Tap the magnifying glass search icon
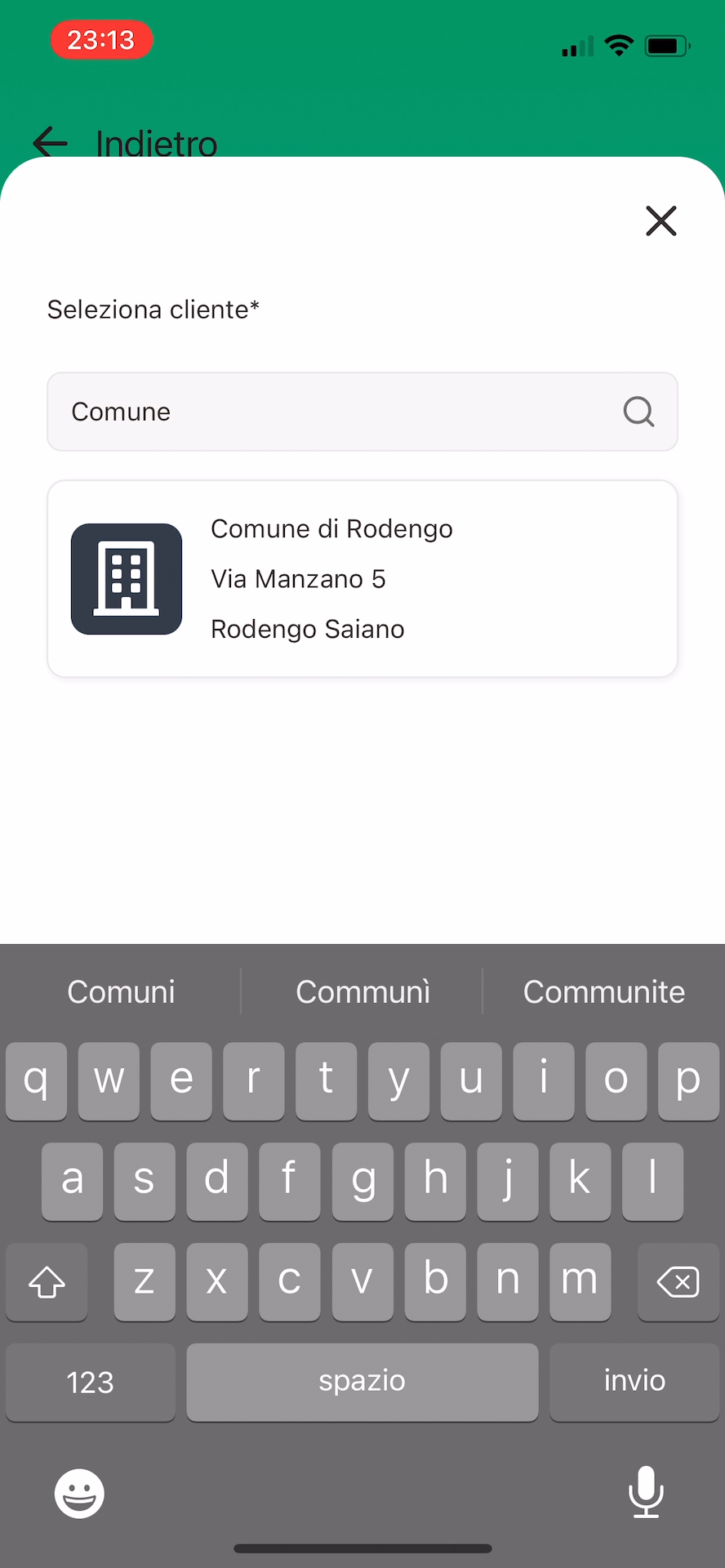The width and height of the screenshot is (725, 1568). 638,412
